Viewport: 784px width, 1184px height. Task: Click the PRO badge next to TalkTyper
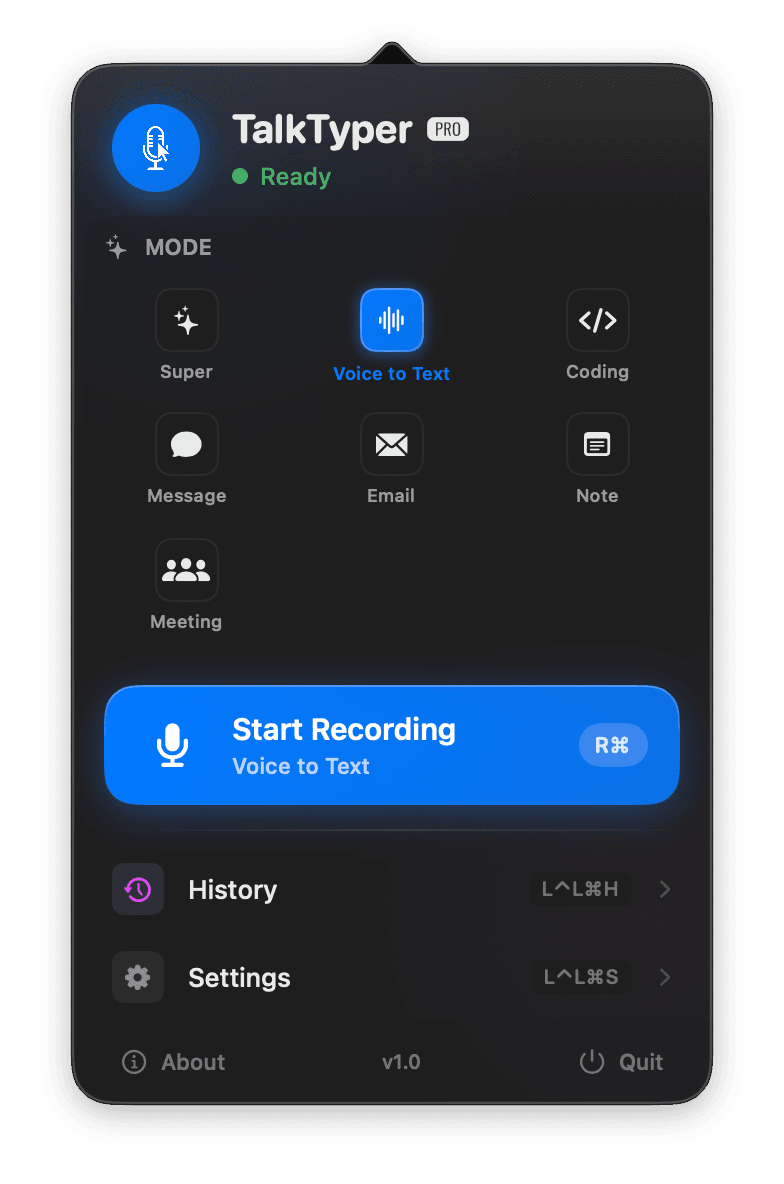(447, 129)
